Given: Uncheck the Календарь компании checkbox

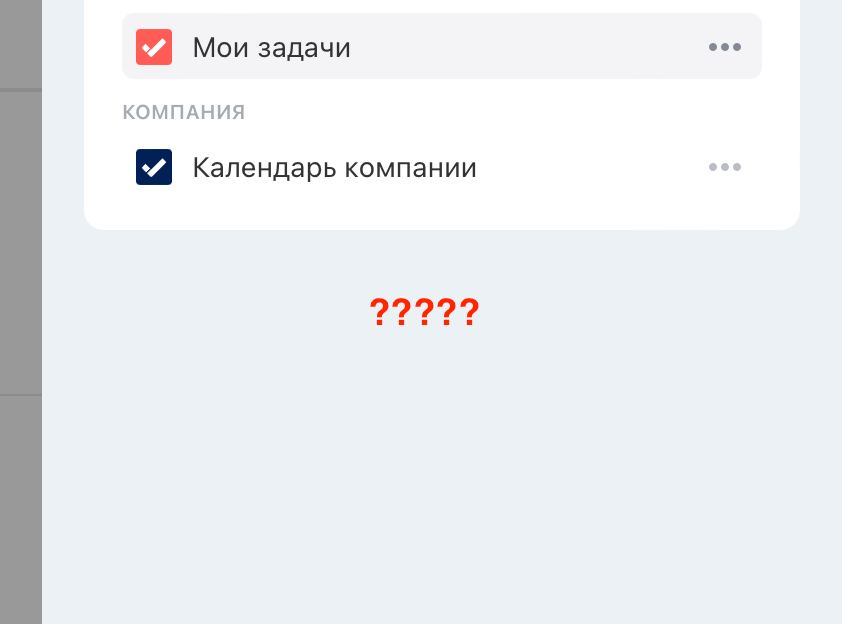Looking at the screenshot, I should 154,167.
